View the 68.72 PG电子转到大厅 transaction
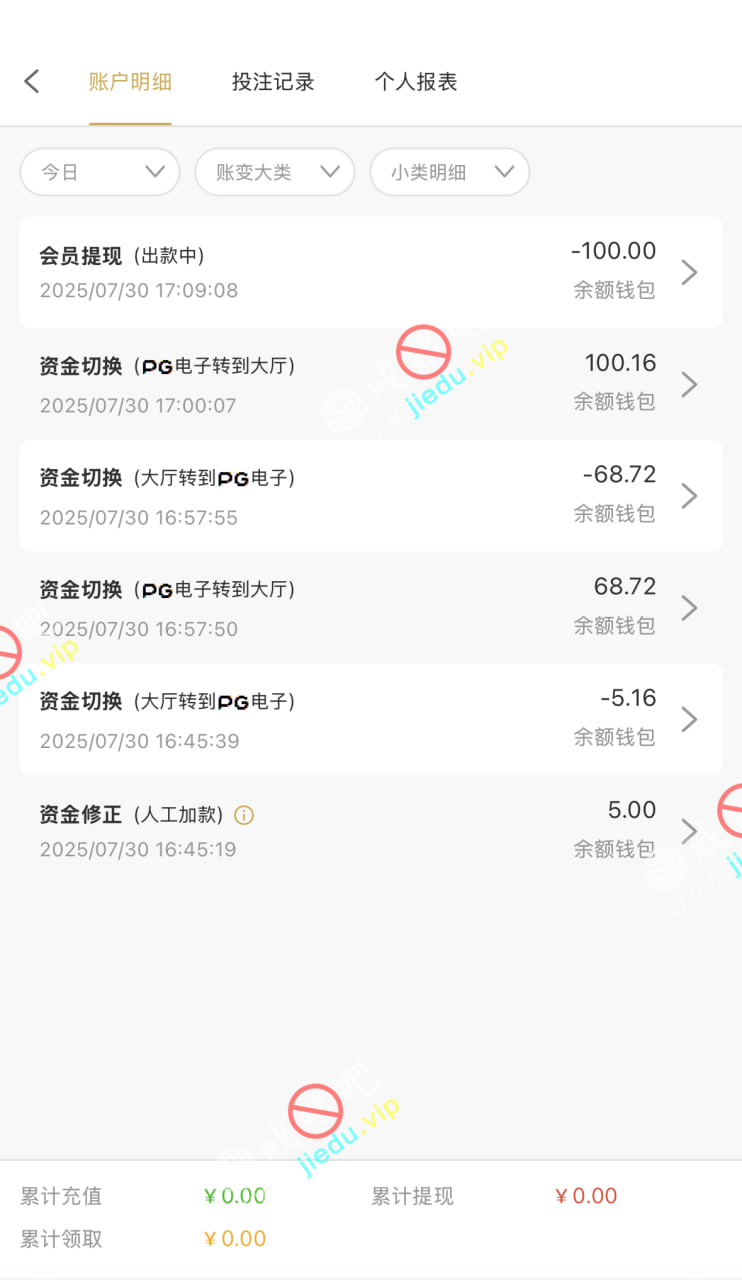This screenshot has height=1280, width=742. point(370,608)
